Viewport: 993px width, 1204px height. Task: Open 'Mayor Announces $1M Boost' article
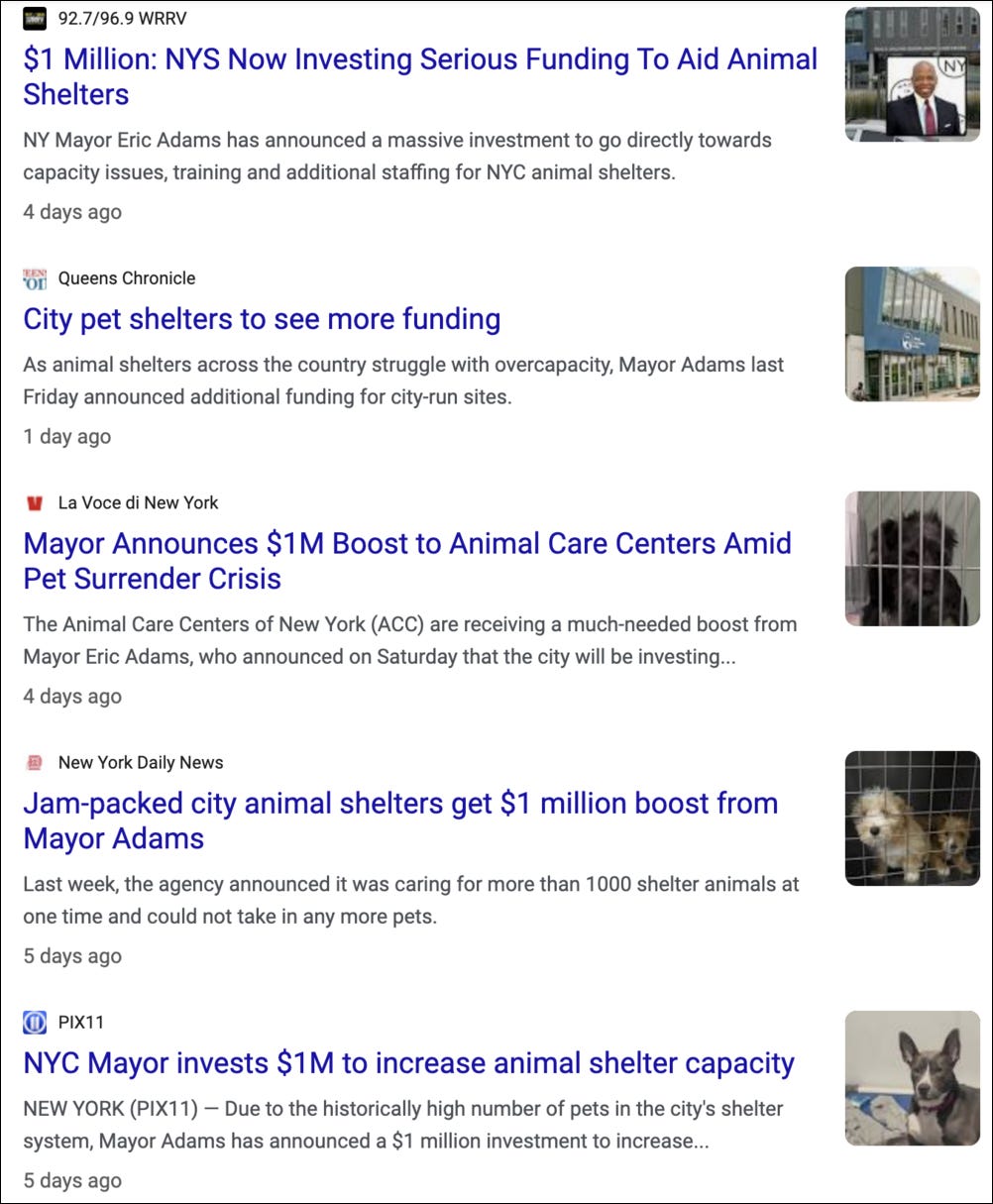tap(406, 544)
